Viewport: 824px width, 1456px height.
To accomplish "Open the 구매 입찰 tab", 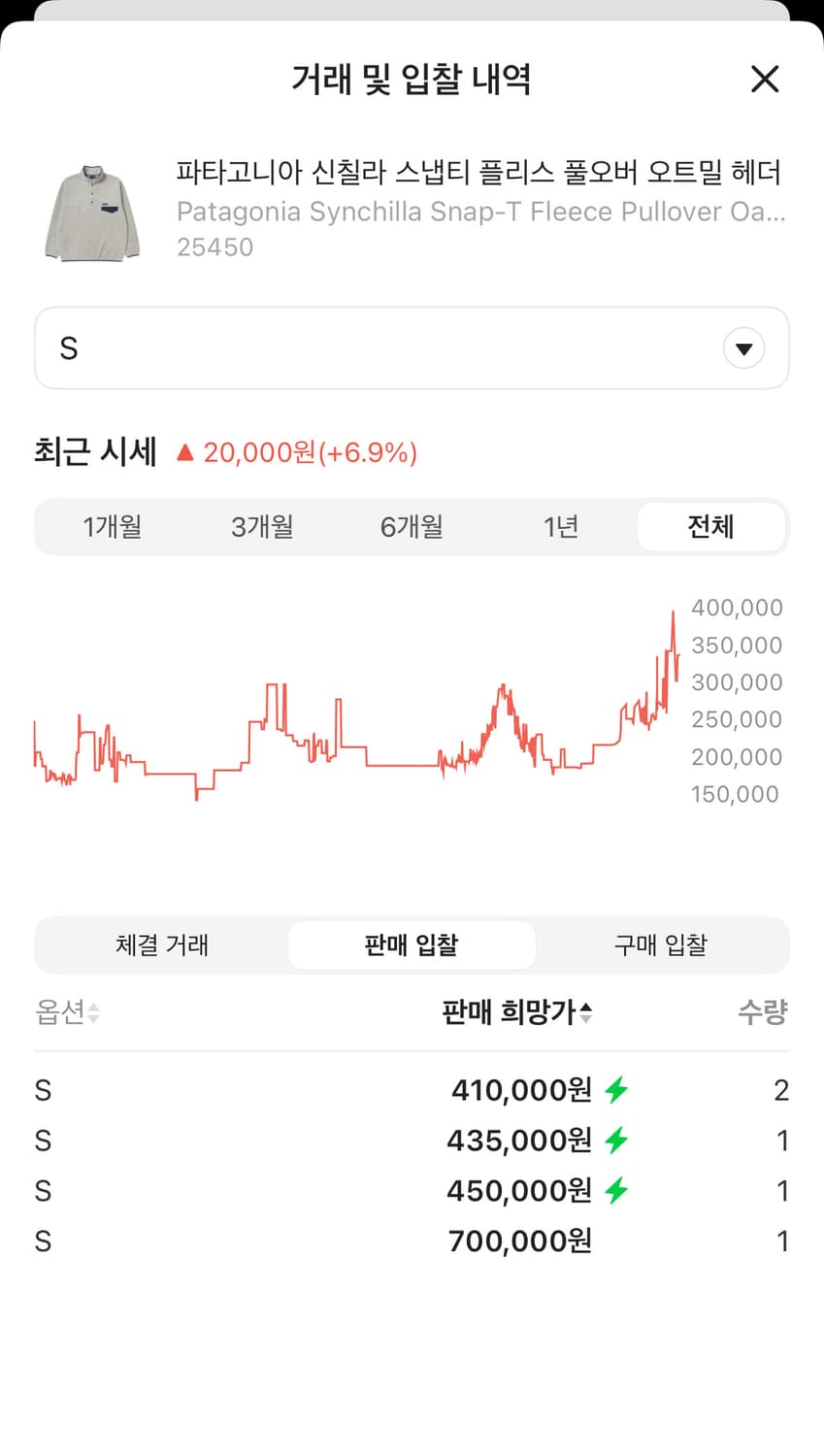I will click(x=661, y=944).
